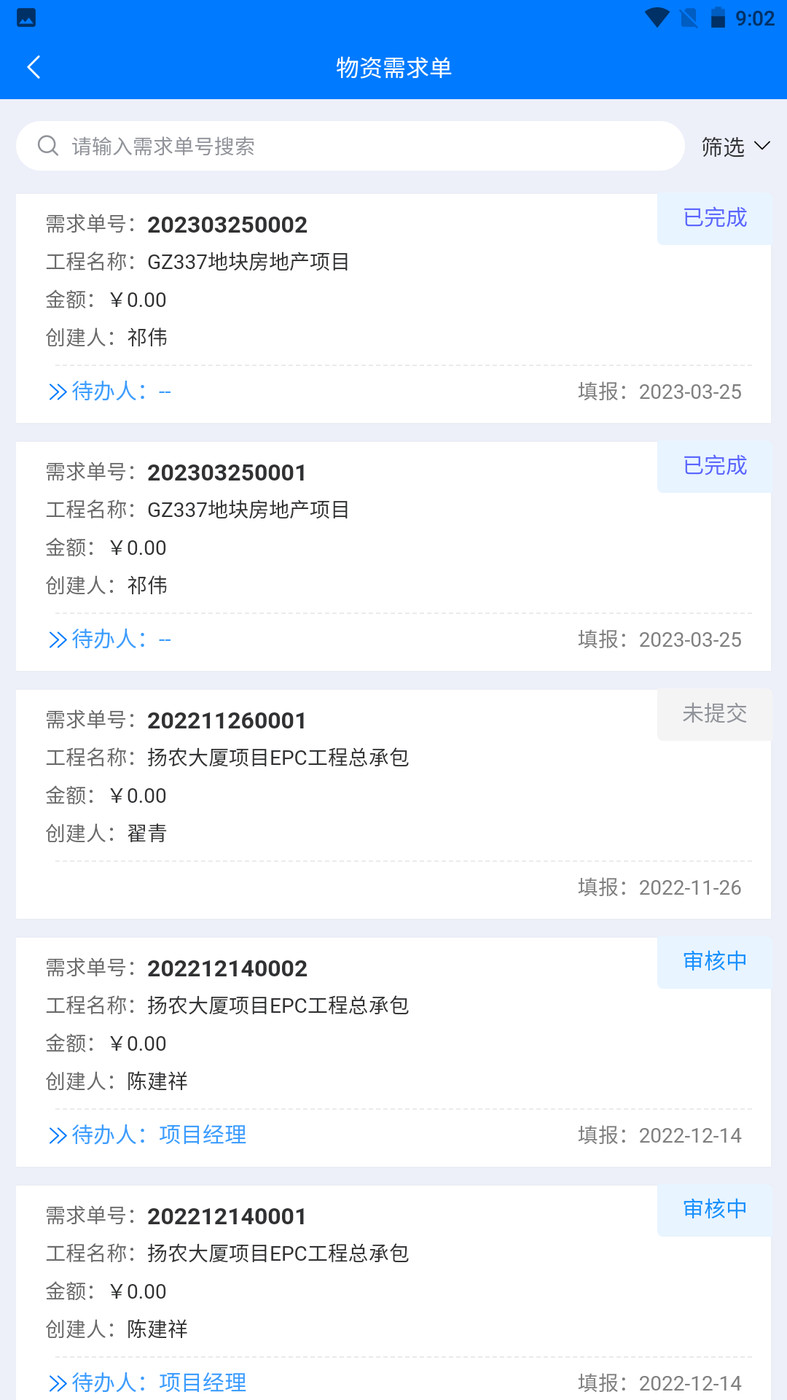This screenshot has width=787, height=1400.
Task: Expand 待办人 项目经理 on order 202212140001
Action: (x=201, y=1383)
